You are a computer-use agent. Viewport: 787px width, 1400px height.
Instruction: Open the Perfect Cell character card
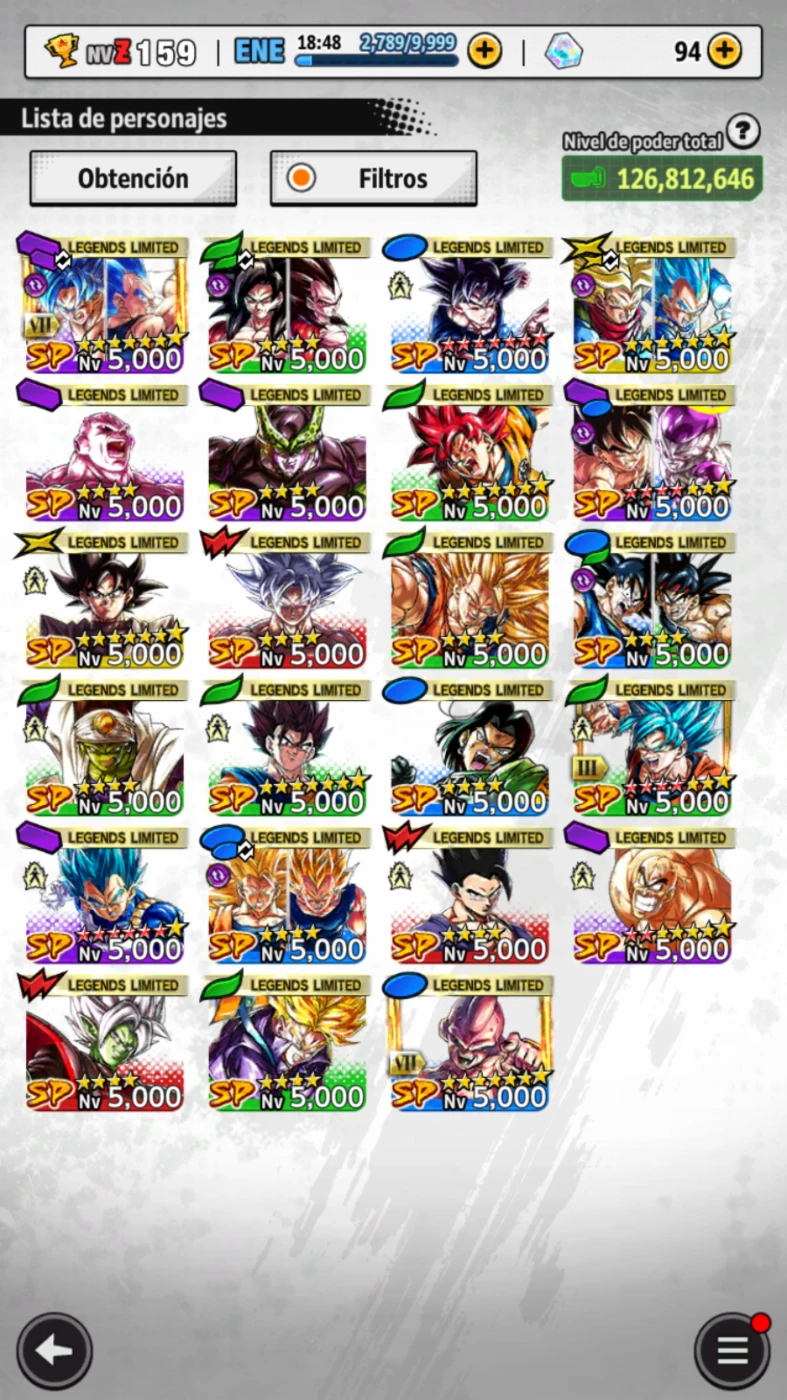point(287,452)
